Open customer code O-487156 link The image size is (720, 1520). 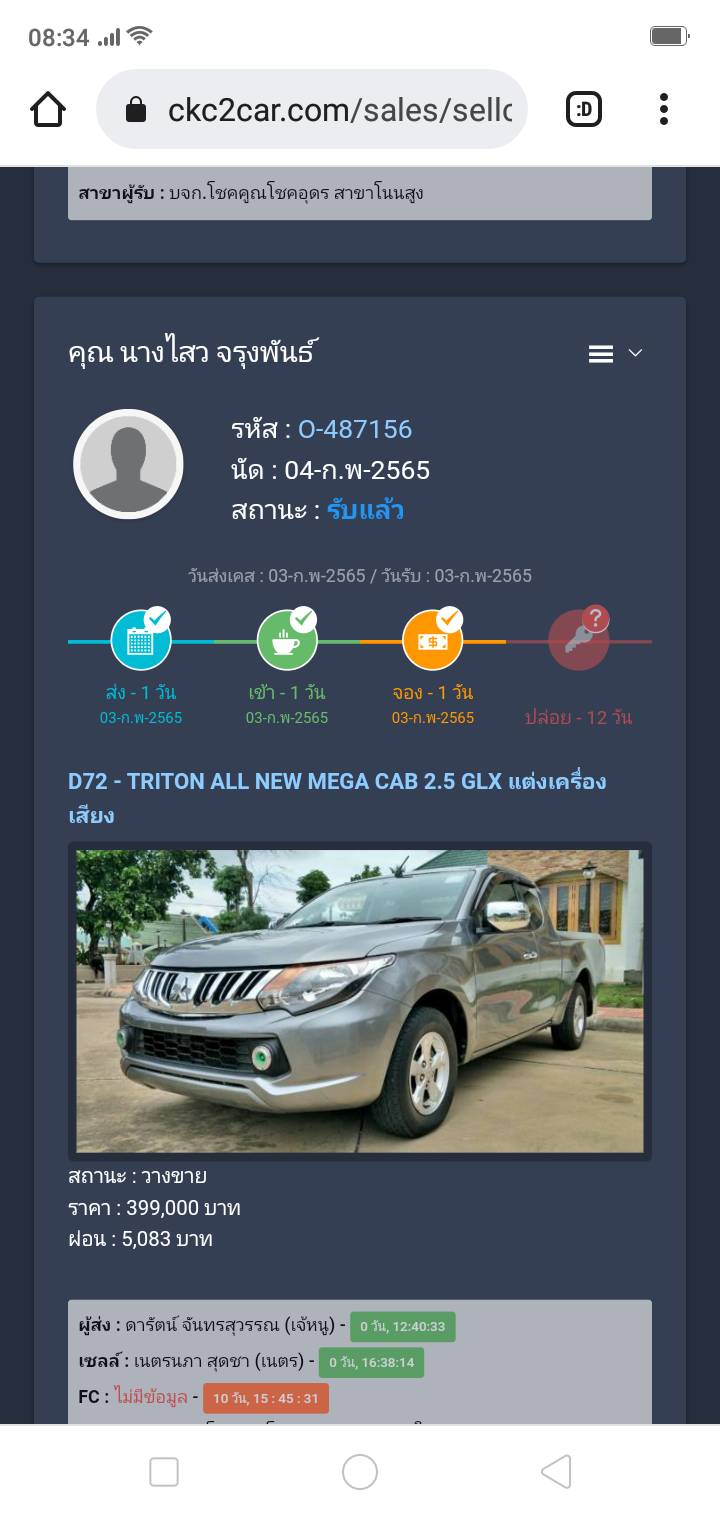click(355, 429)
